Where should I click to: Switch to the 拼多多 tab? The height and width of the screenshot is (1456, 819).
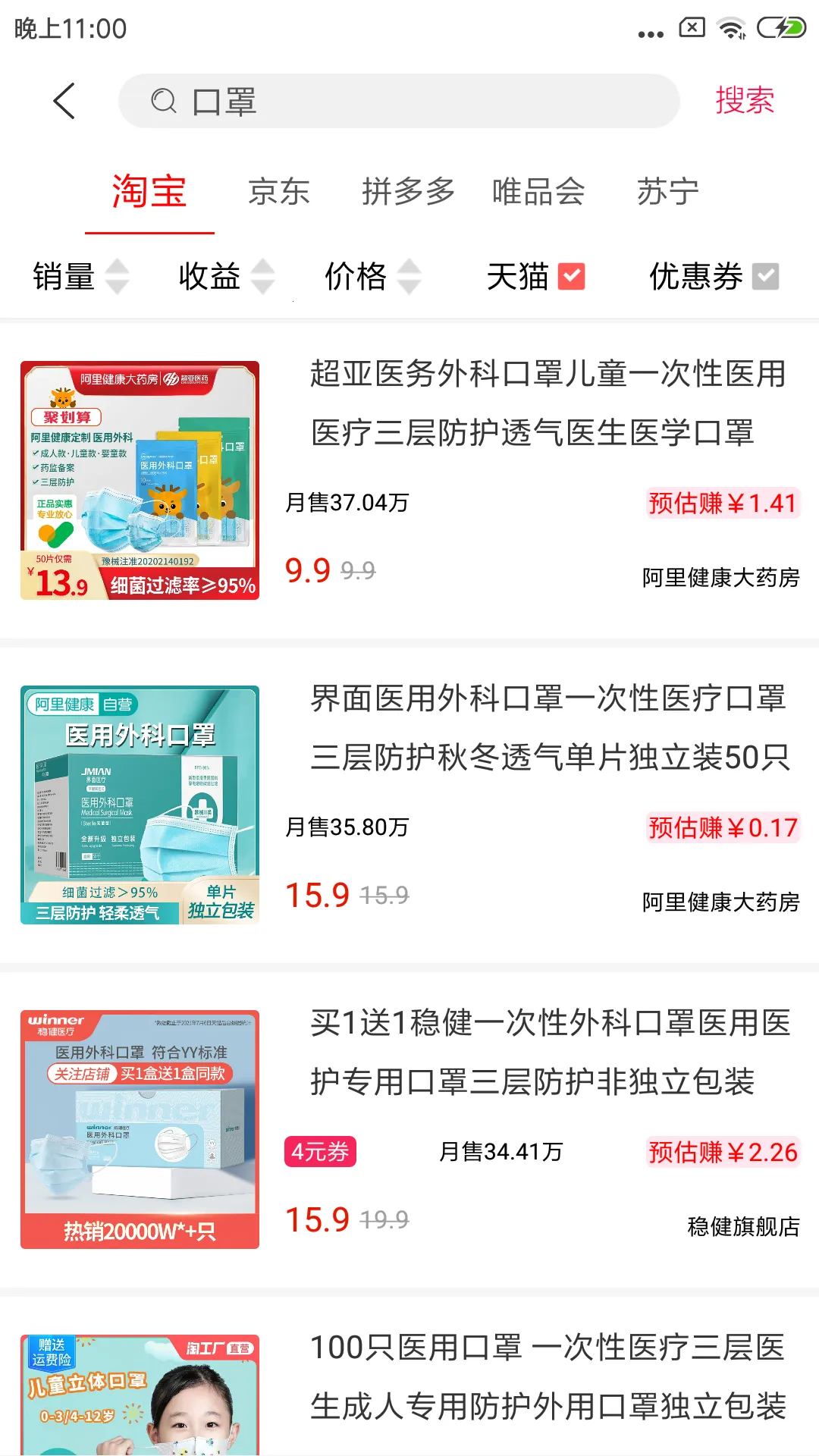pyautogui.click(x=408, y=192)
